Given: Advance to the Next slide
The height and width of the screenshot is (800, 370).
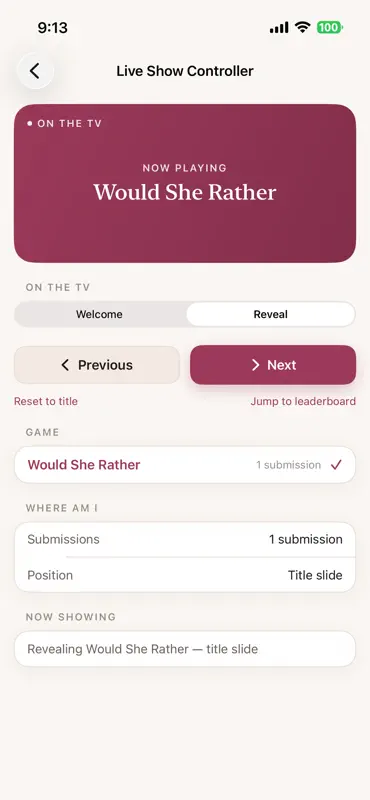Looking at the screenshot, I should (x=273, y=365).
